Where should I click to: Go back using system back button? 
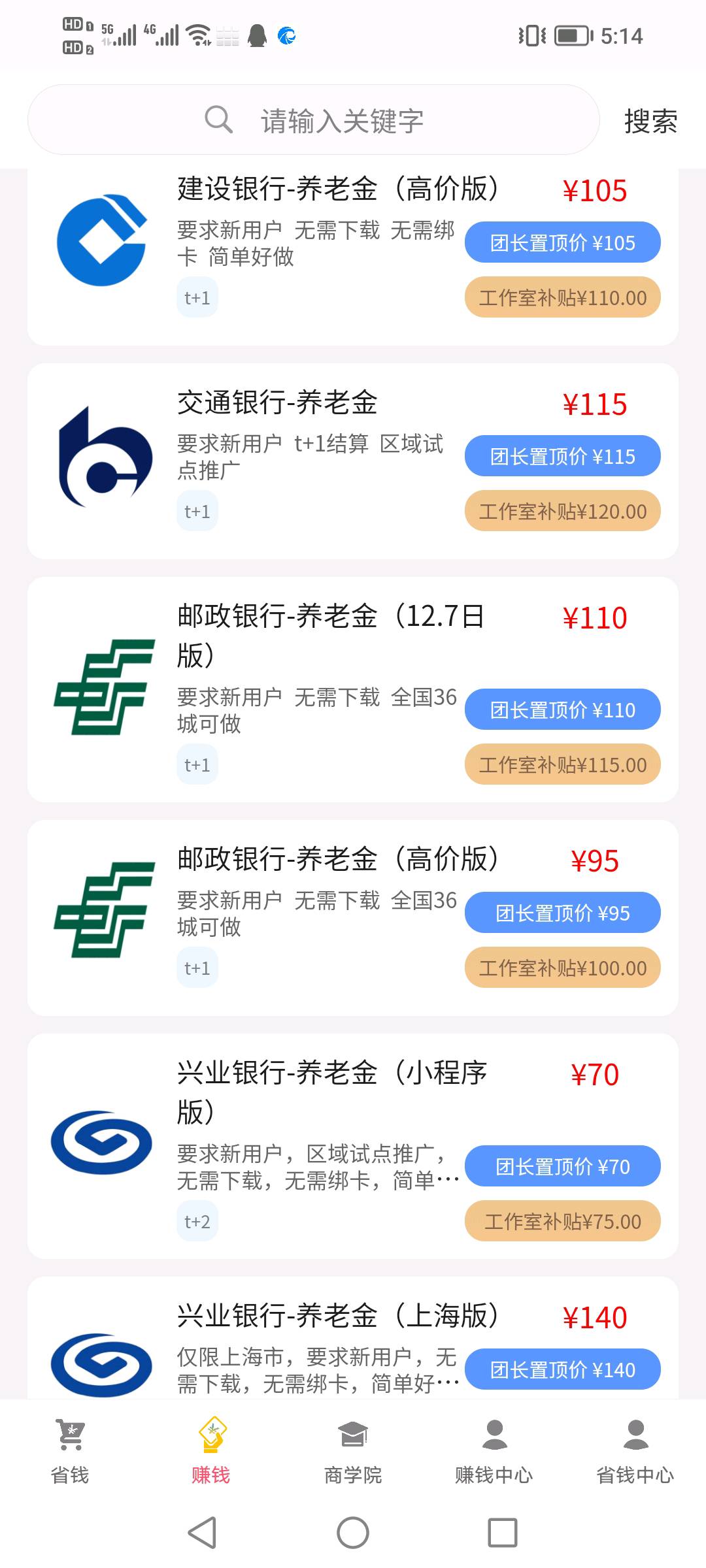(x=202, y=1533)
